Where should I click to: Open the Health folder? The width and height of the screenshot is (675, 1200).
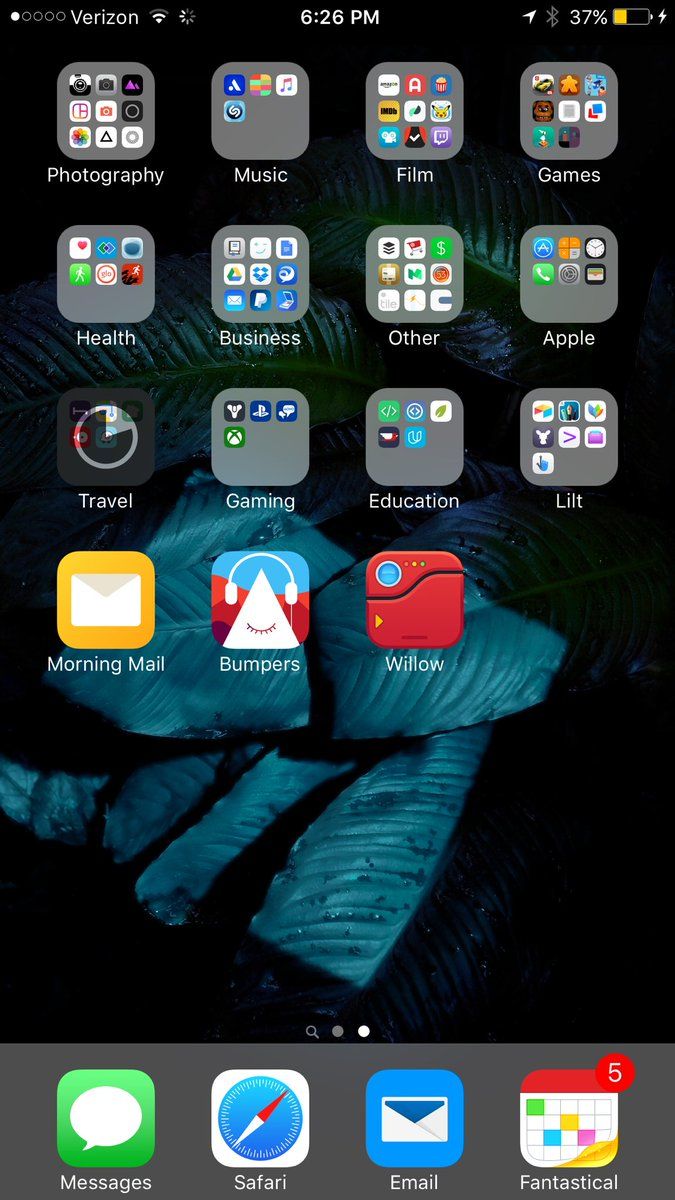pos(106,274)
